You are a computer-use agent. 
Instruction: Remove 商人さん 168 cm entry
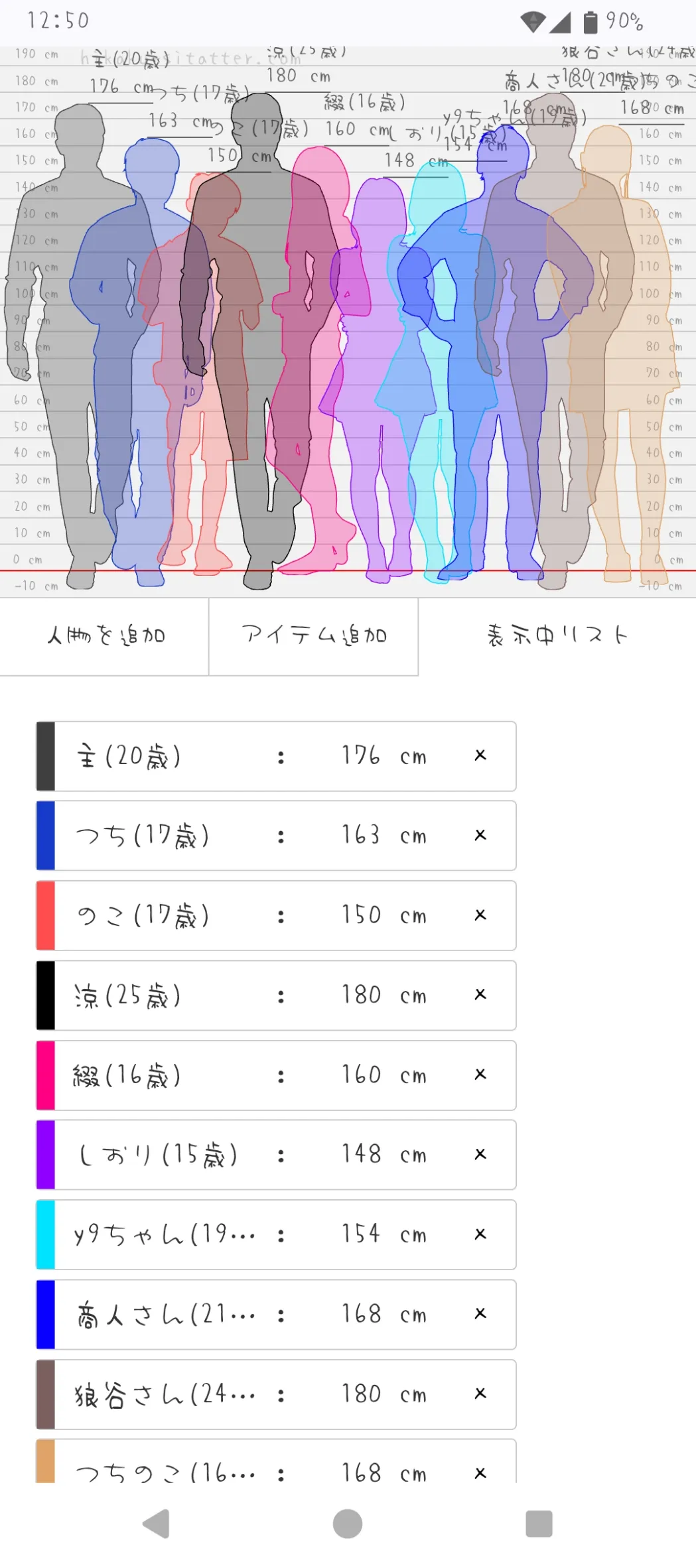pyautogui.click(x=480, y=1313)
